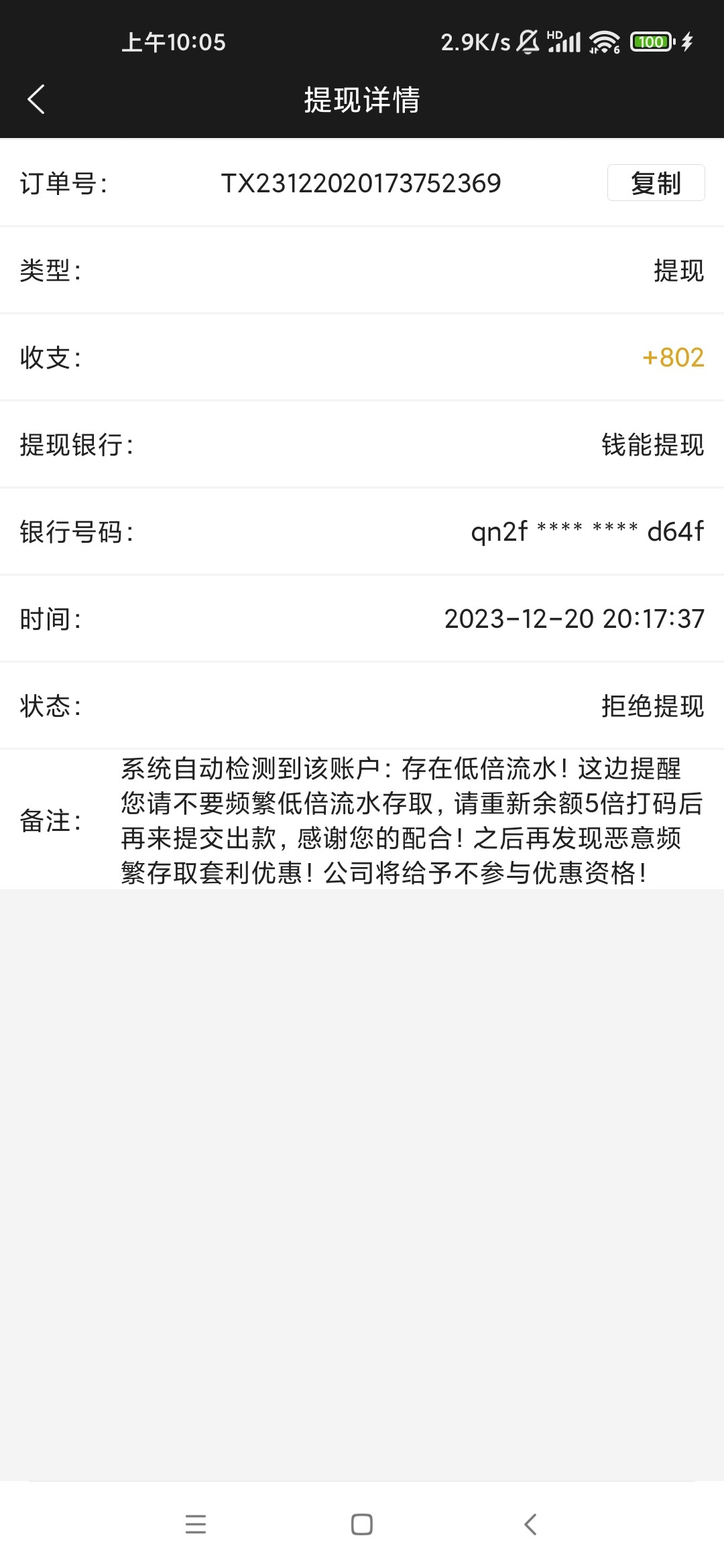The height and width of the screenshot is (1568, 724).
Task: Tap the charging lightning bolt icon
Action: 686,42
